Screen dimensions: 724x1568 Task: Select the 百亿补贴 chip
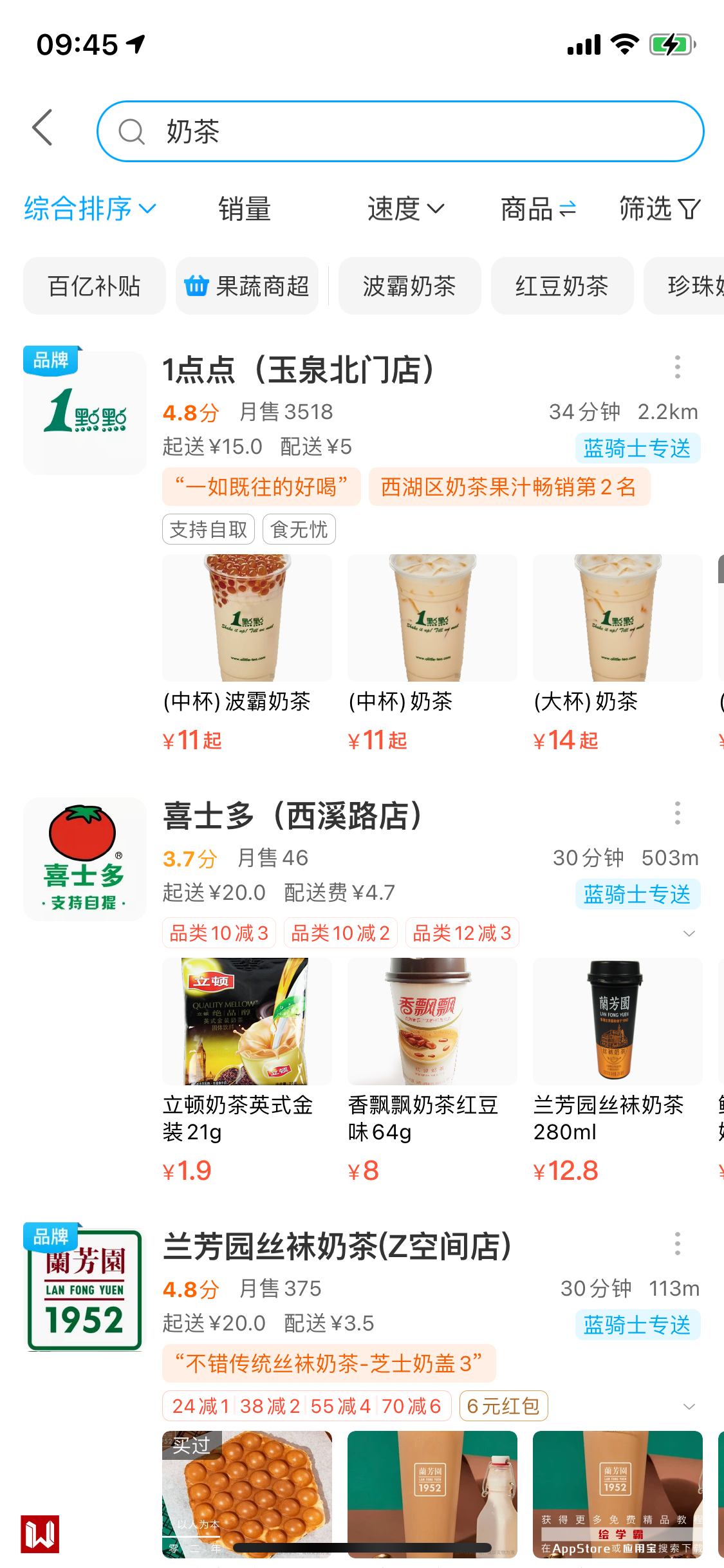(94, 286)
